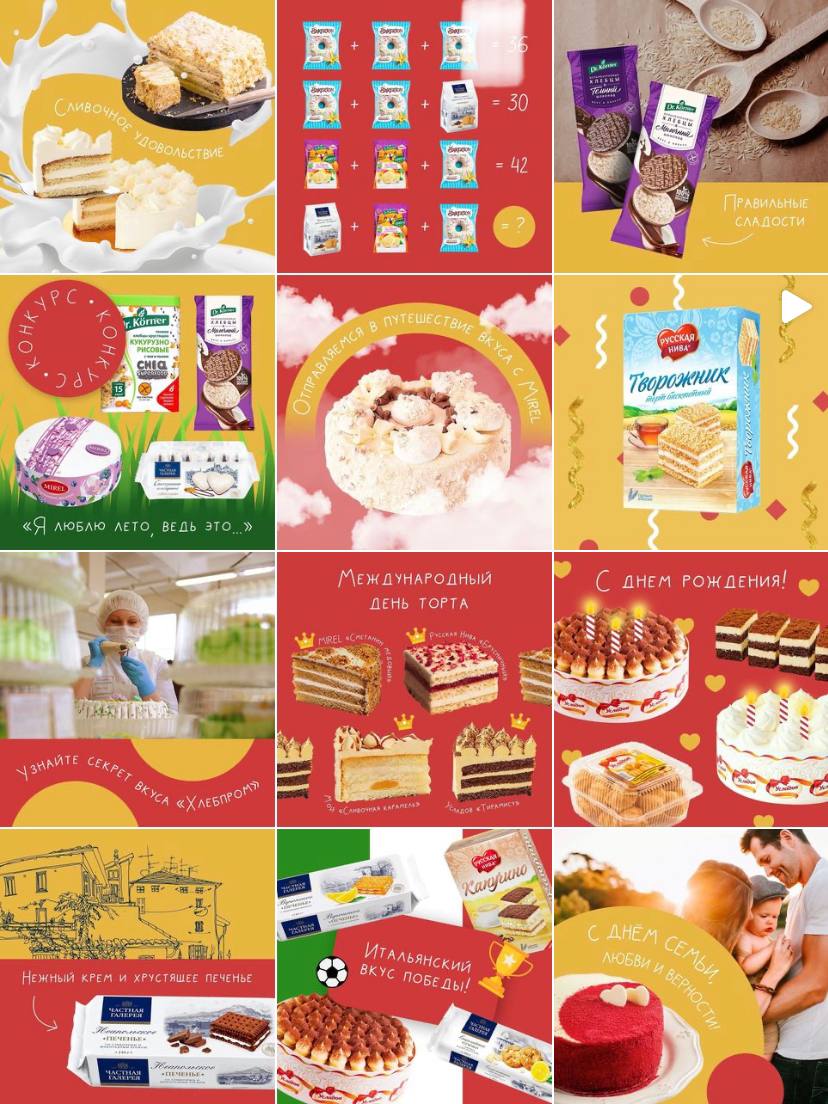
Task: Open the 'Правильные сладости' Dr. Korner post
Action: tap(691, 136)
